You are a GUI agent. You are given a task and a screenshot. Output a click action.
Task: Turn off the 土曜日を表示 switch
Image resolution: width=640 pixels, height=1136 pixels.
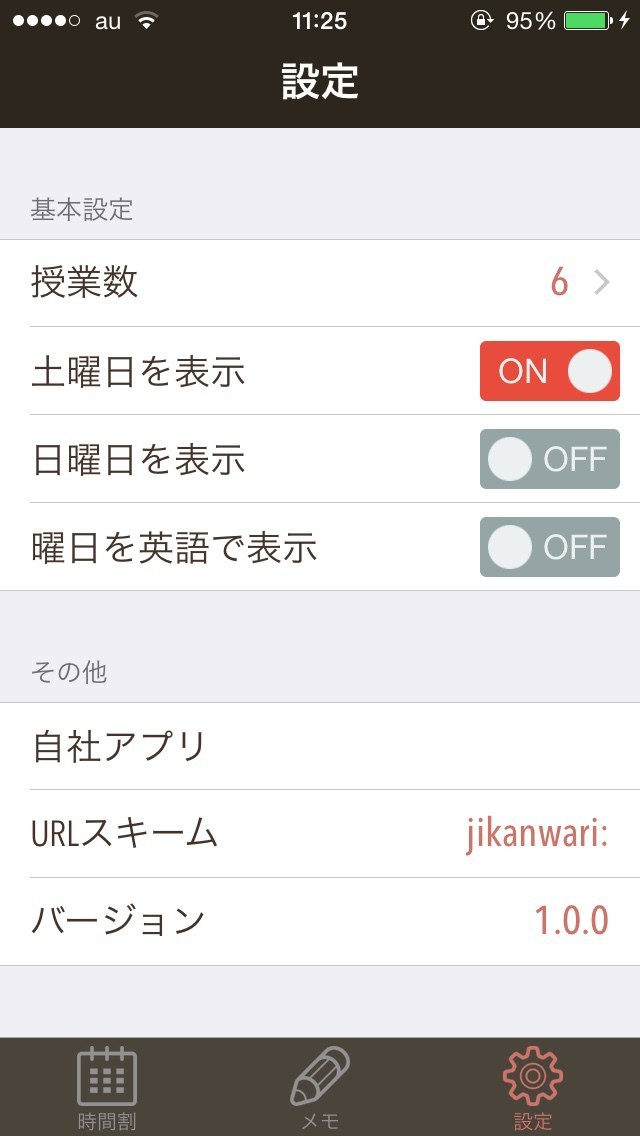(549, 371)
